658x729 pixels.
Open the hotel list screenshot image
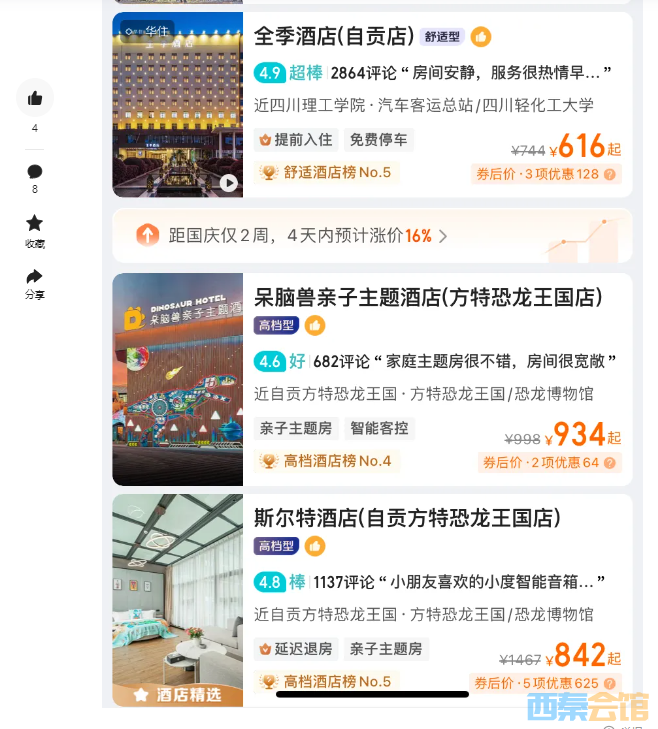pyautogui.click(x=372, y=360)
